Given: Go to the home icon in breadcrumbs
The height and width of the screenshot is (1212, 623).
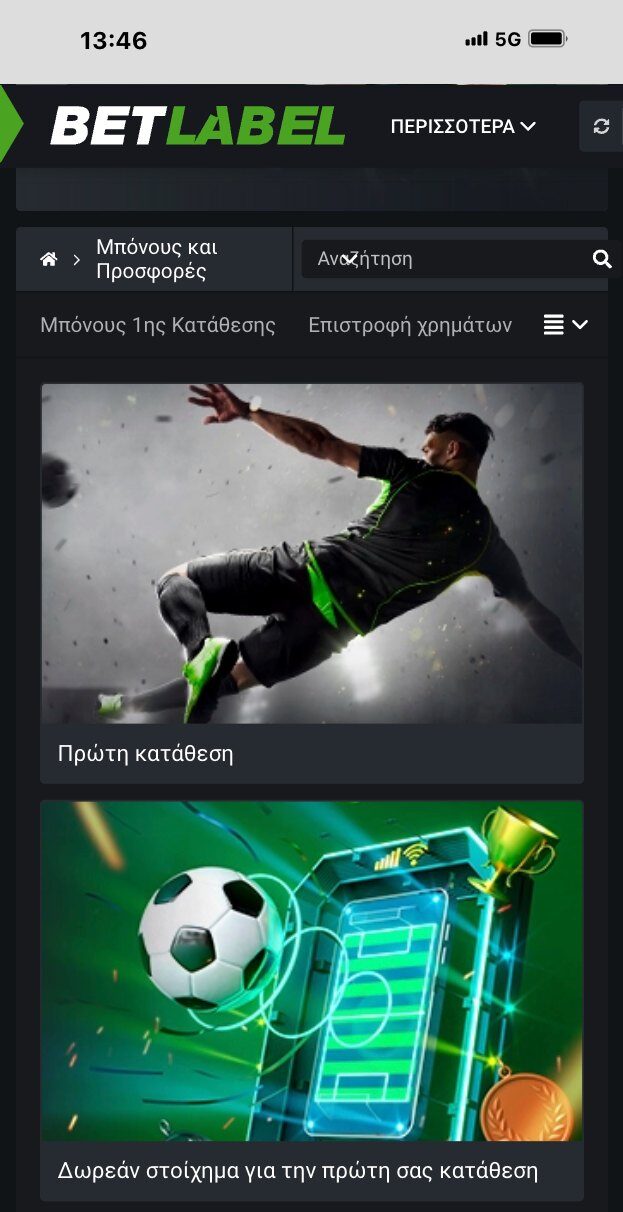Looking at the screenshot, I should (48, 260).
